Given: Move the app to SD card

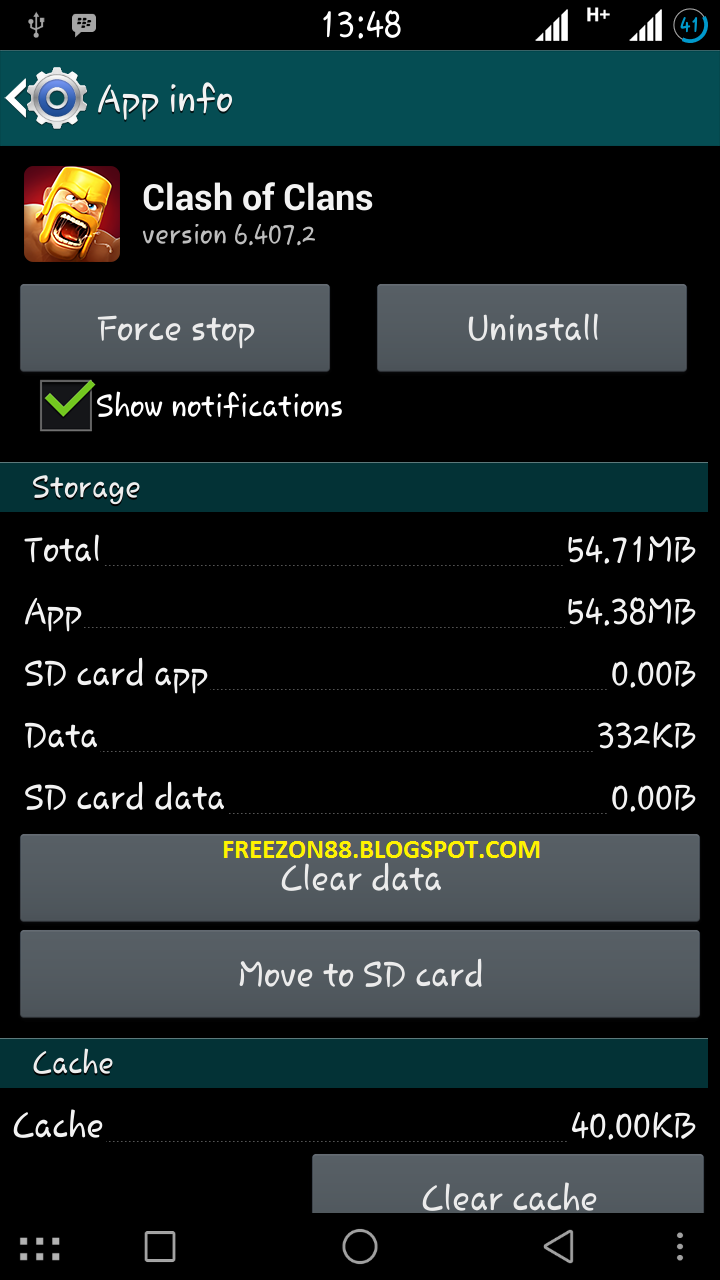Looking at the screenshot, I should coord(360,974).
